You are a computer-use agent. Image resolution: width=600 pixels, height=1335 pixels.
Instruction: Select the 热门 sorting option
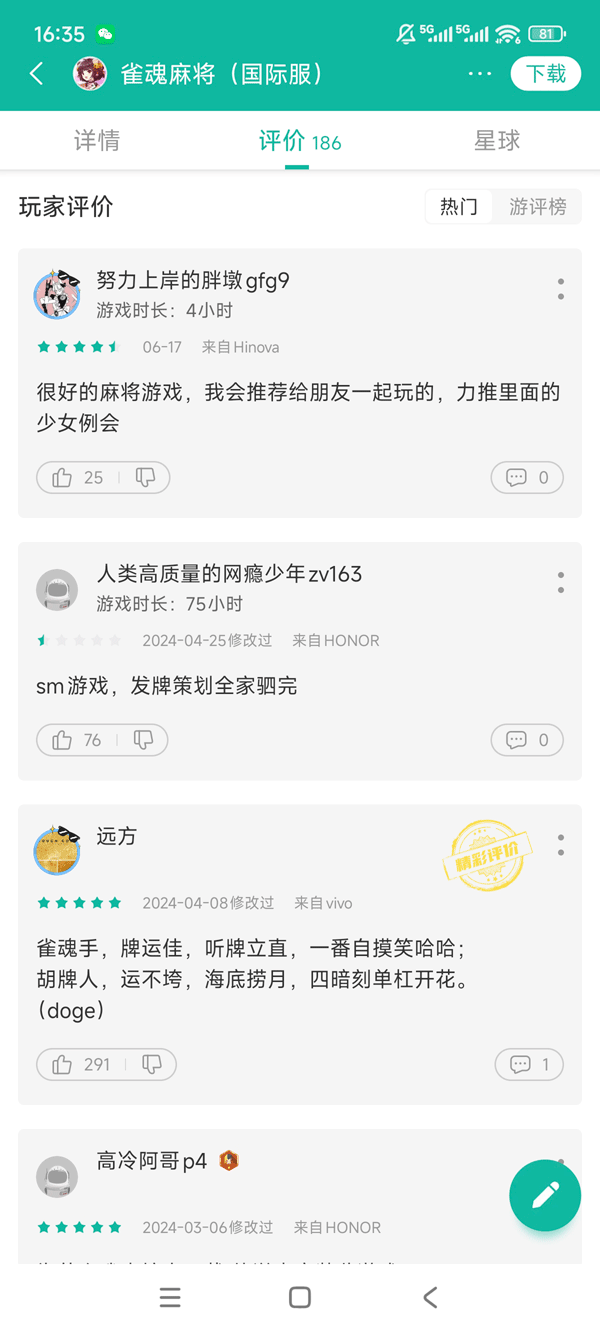pos(459,207)
